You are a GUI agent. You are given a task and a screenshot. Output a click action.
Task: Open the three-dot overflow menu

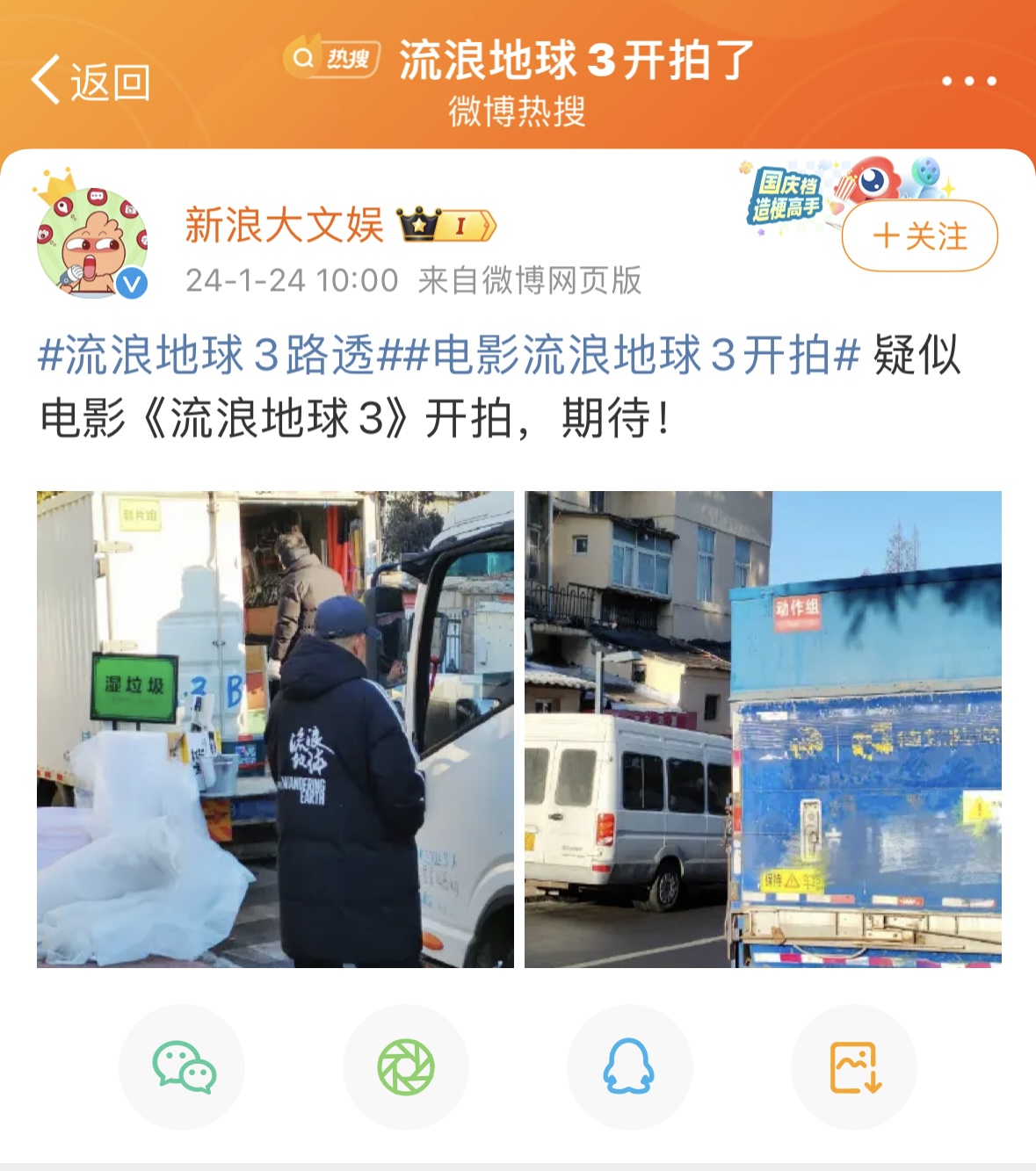pyautogui.click(x=968, y=81)
